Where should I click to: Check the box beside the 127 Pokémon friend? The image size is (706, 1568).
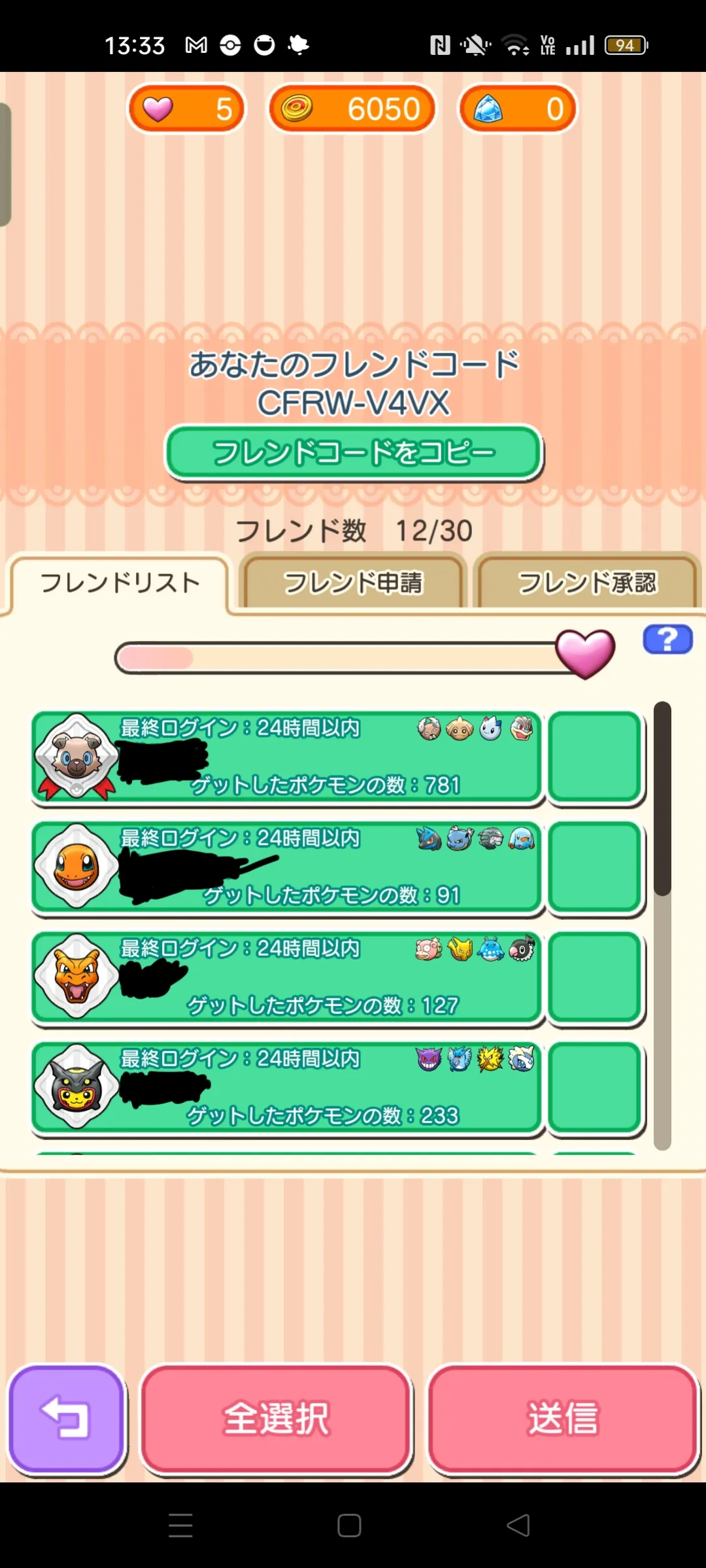(x=595, y=977)
